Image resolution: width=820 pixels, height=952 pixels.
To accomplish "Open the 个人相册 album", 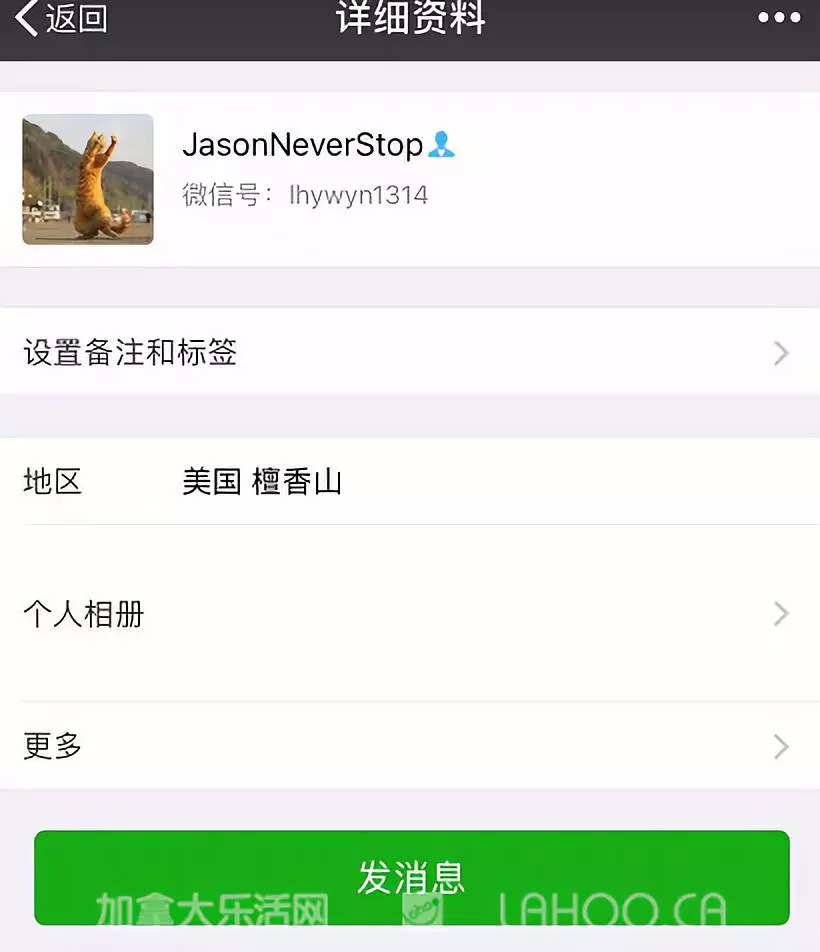I will pos(410,613).
